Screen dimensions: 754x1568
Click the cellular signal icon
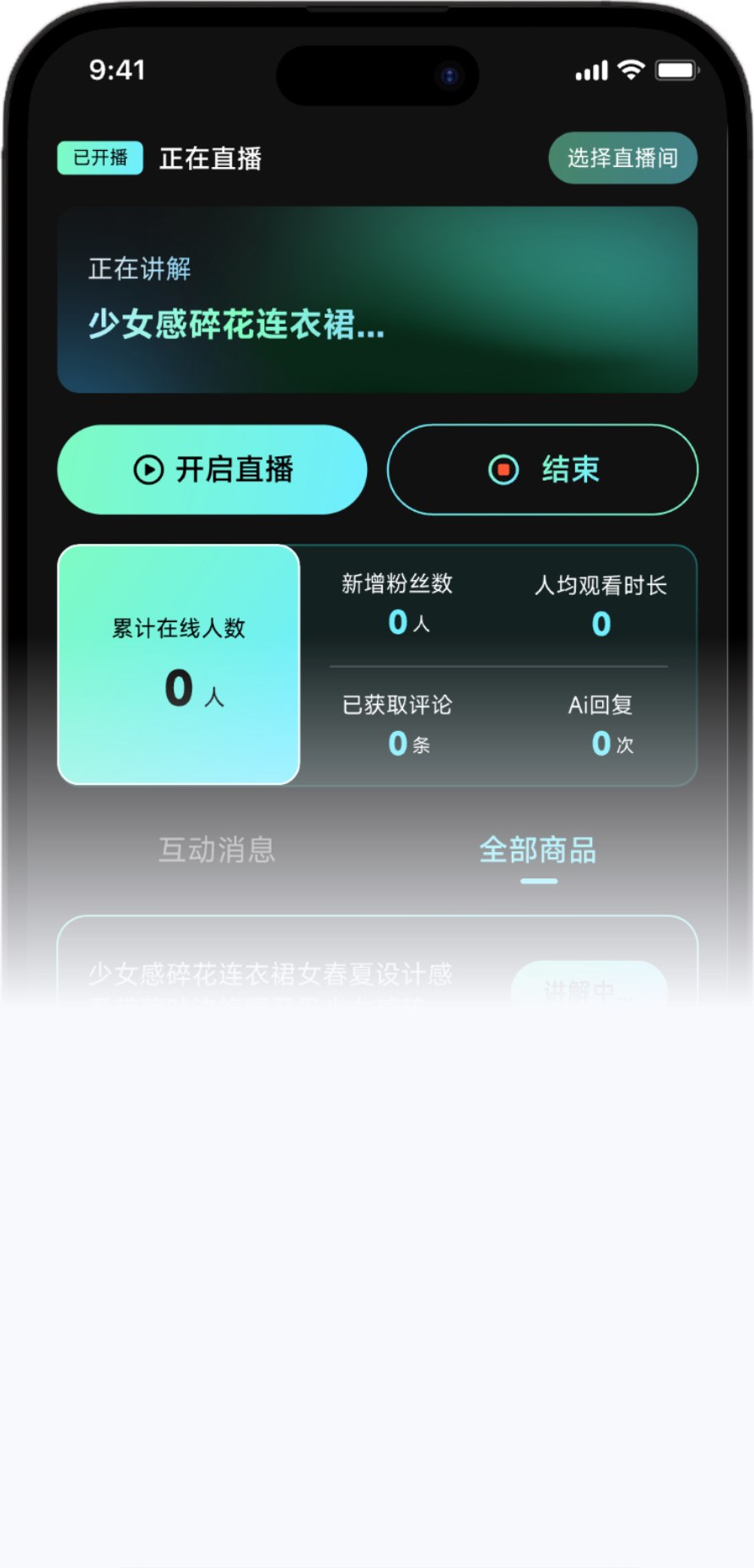[591, 71]
